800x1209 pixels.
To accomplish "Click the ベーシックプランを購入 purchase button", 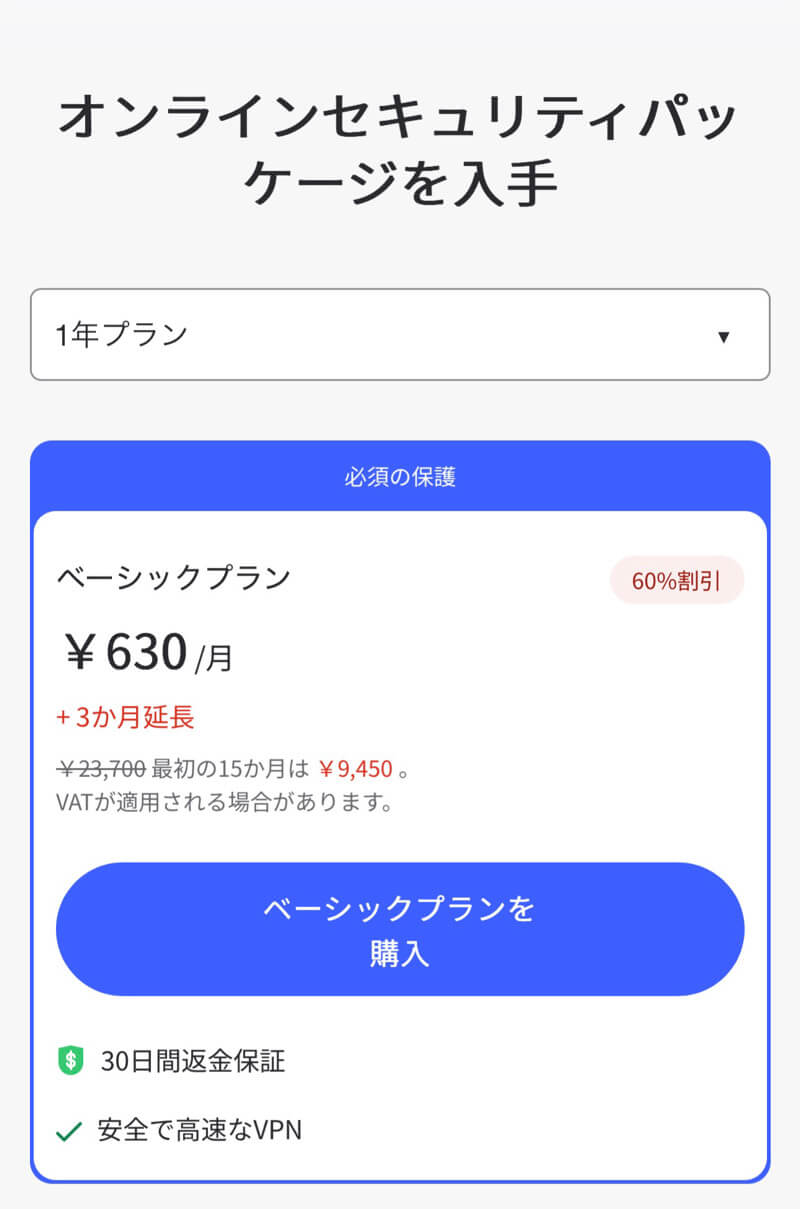I will point(399,928).
